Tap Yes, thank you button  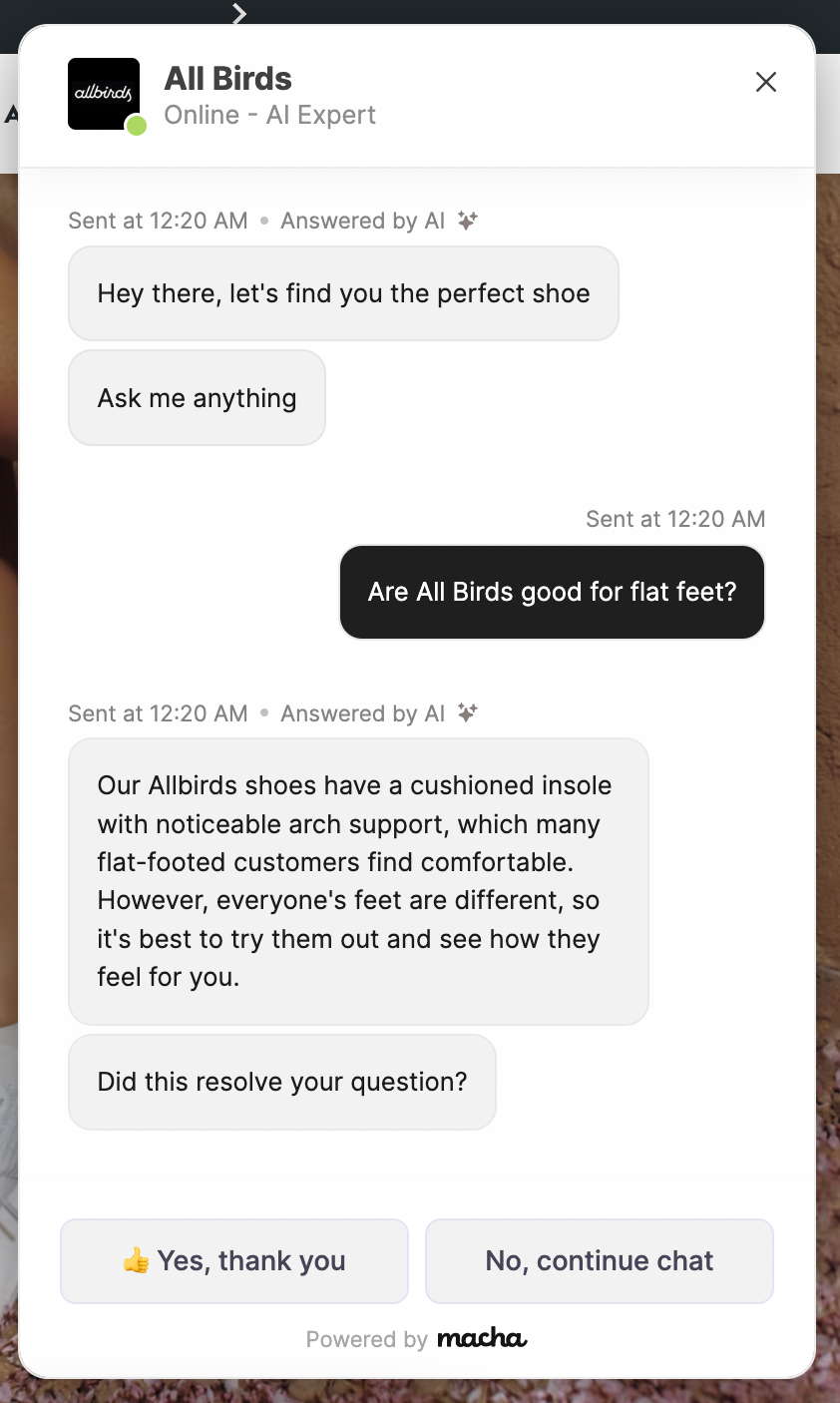[234, 1260]
